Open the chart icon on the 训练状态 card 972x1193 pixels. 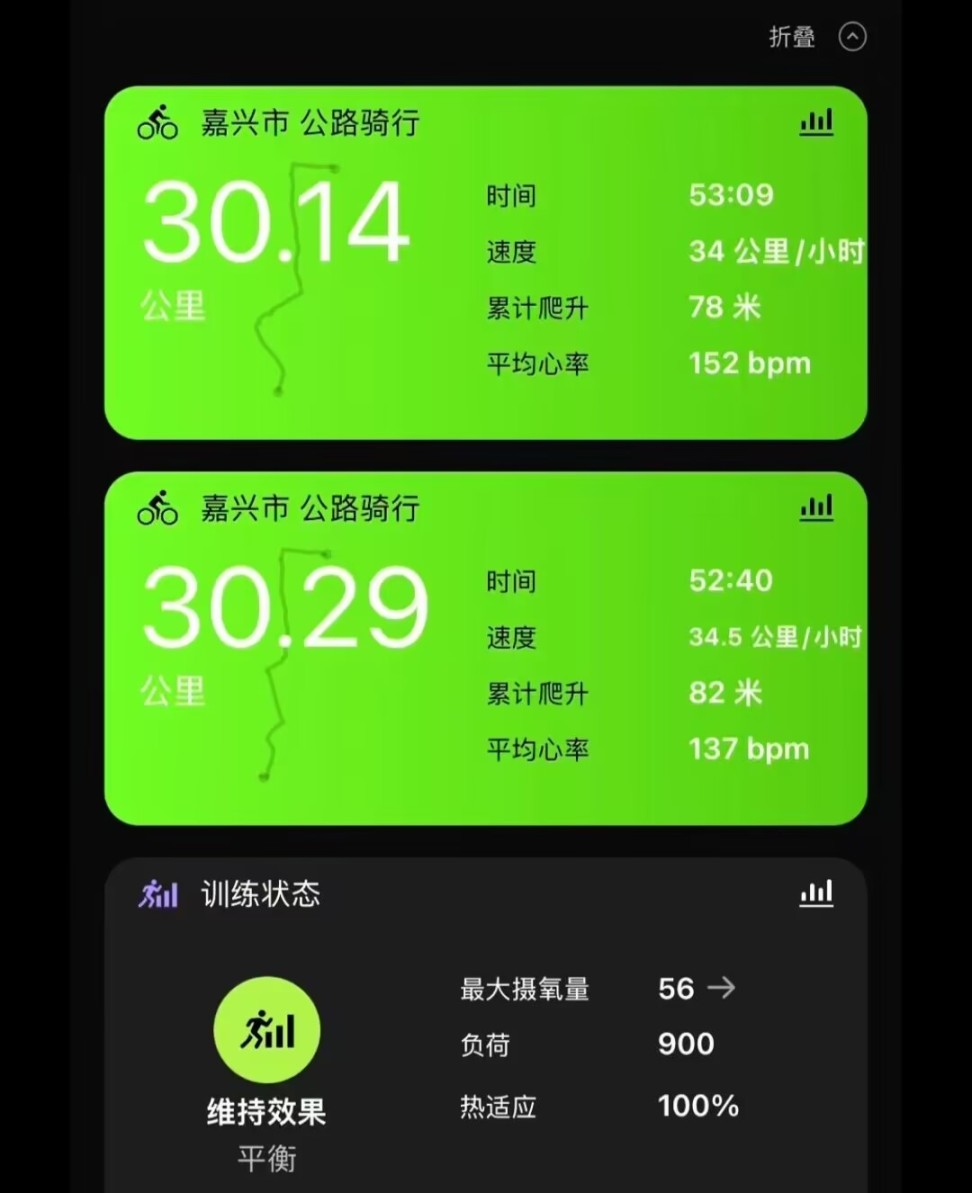coord(816,893)
